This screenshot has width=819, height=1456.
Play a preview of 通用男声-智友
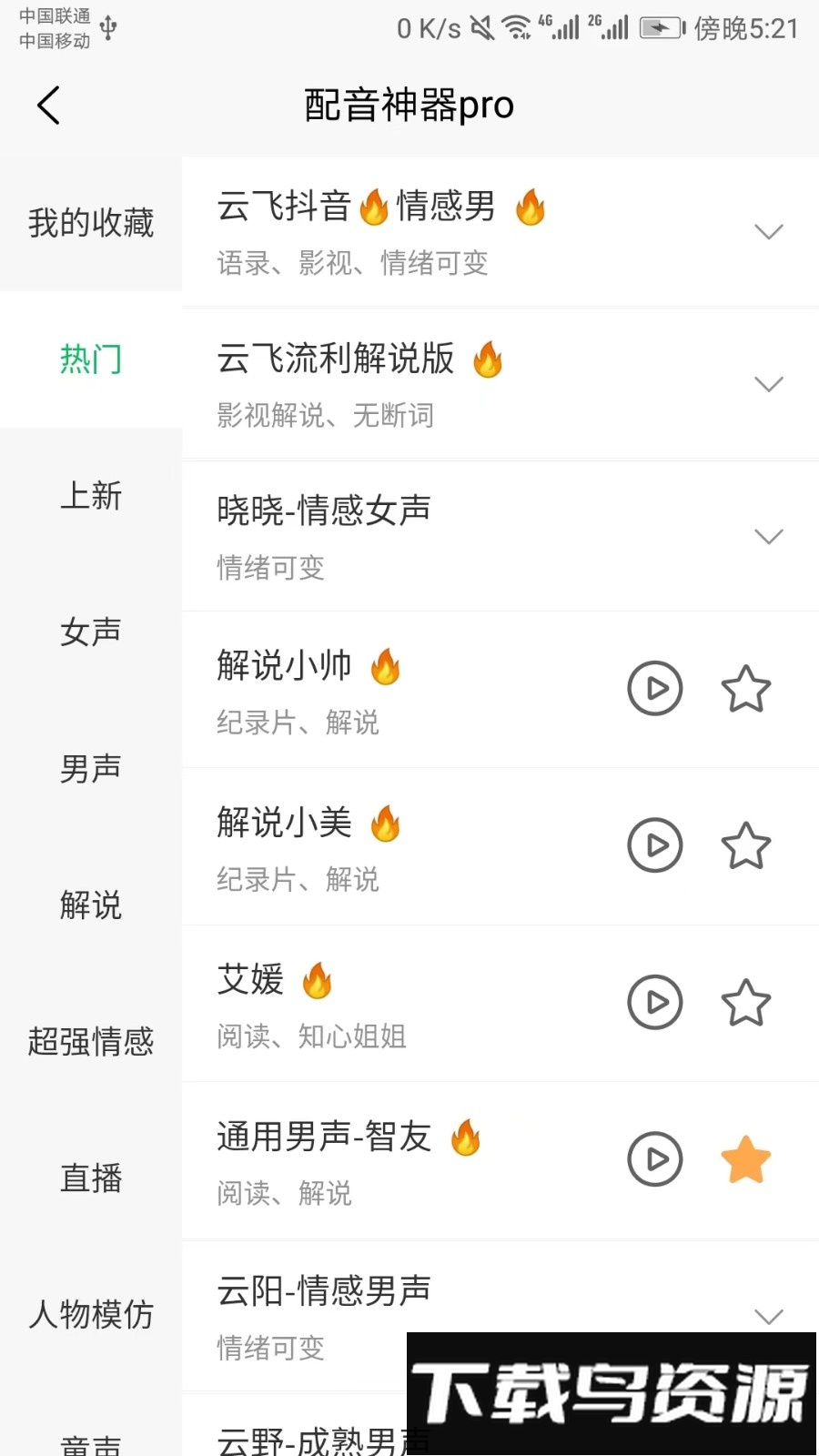click(x=655, y=1159)
